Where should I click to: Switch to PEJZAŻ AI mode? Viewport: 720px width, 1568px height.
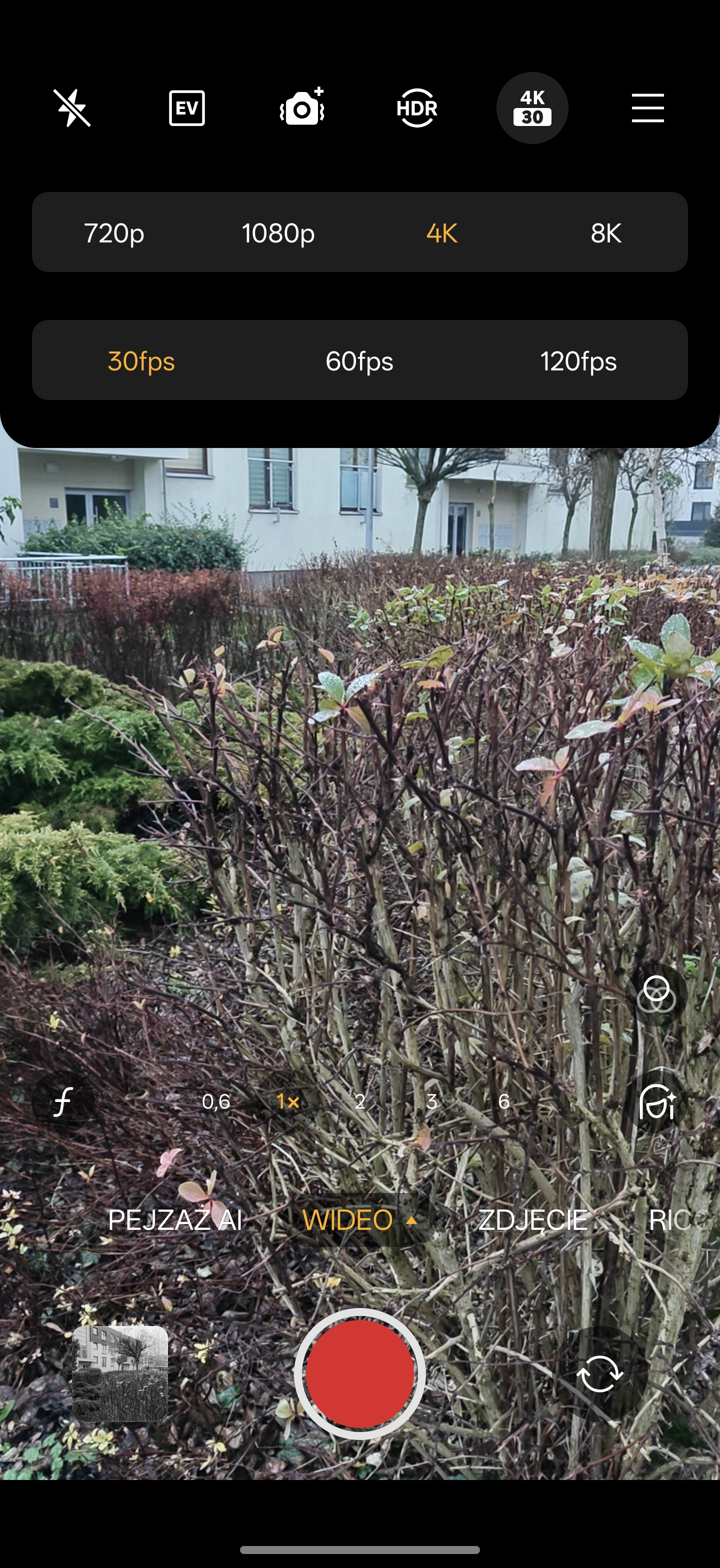coord(174,1220)
